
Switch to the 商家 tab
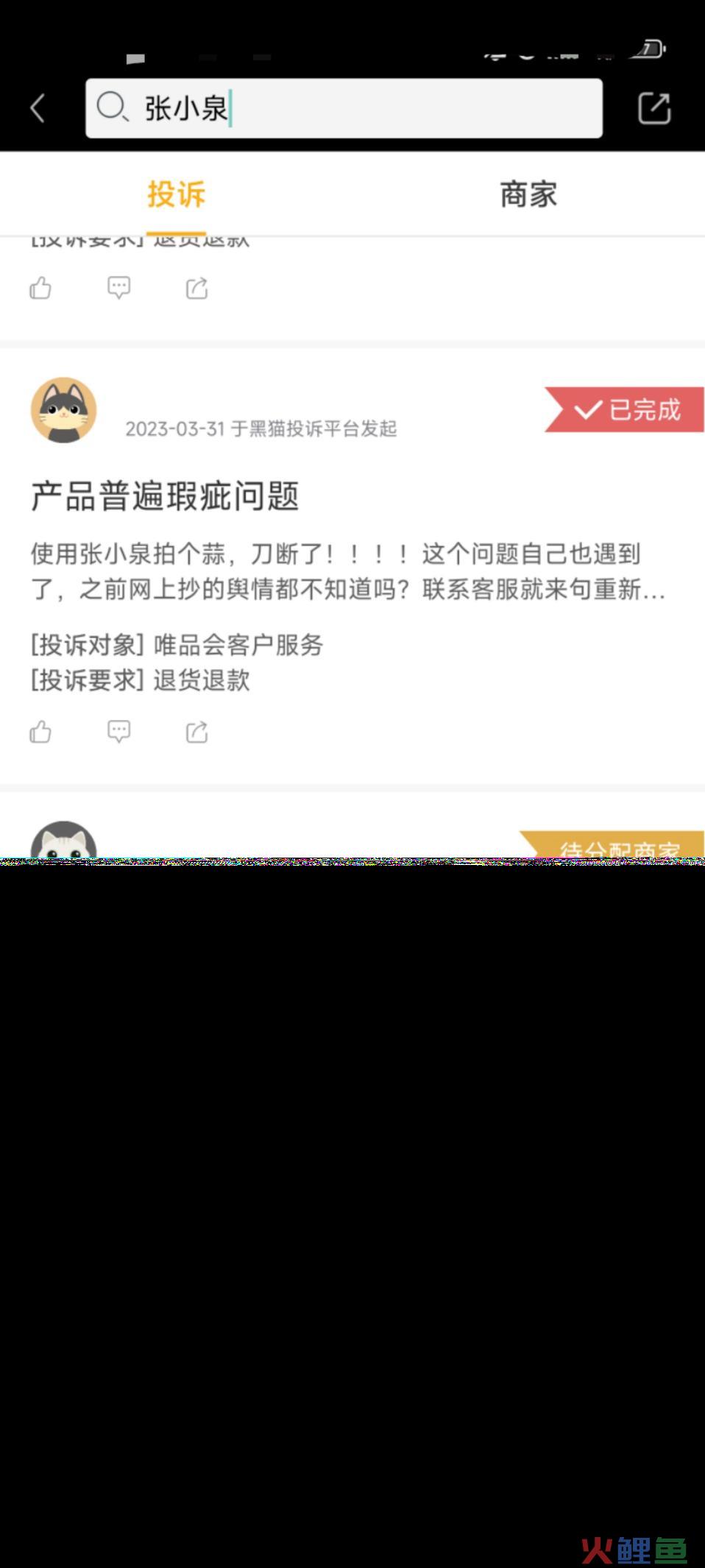(528, 194)
